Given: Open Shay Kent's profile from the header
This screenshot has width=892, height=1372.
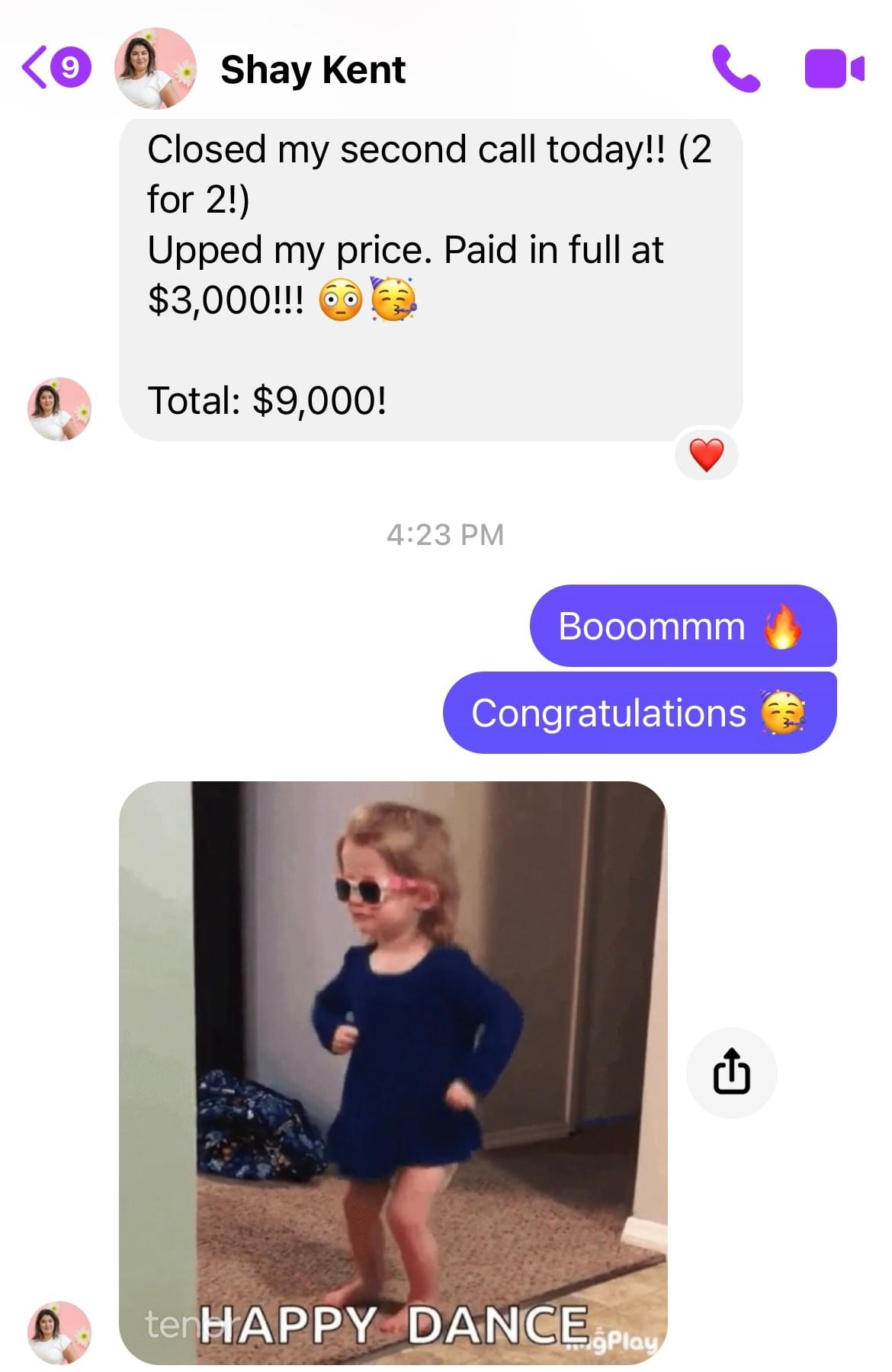Looking at the screenshot, I should 312,70.
